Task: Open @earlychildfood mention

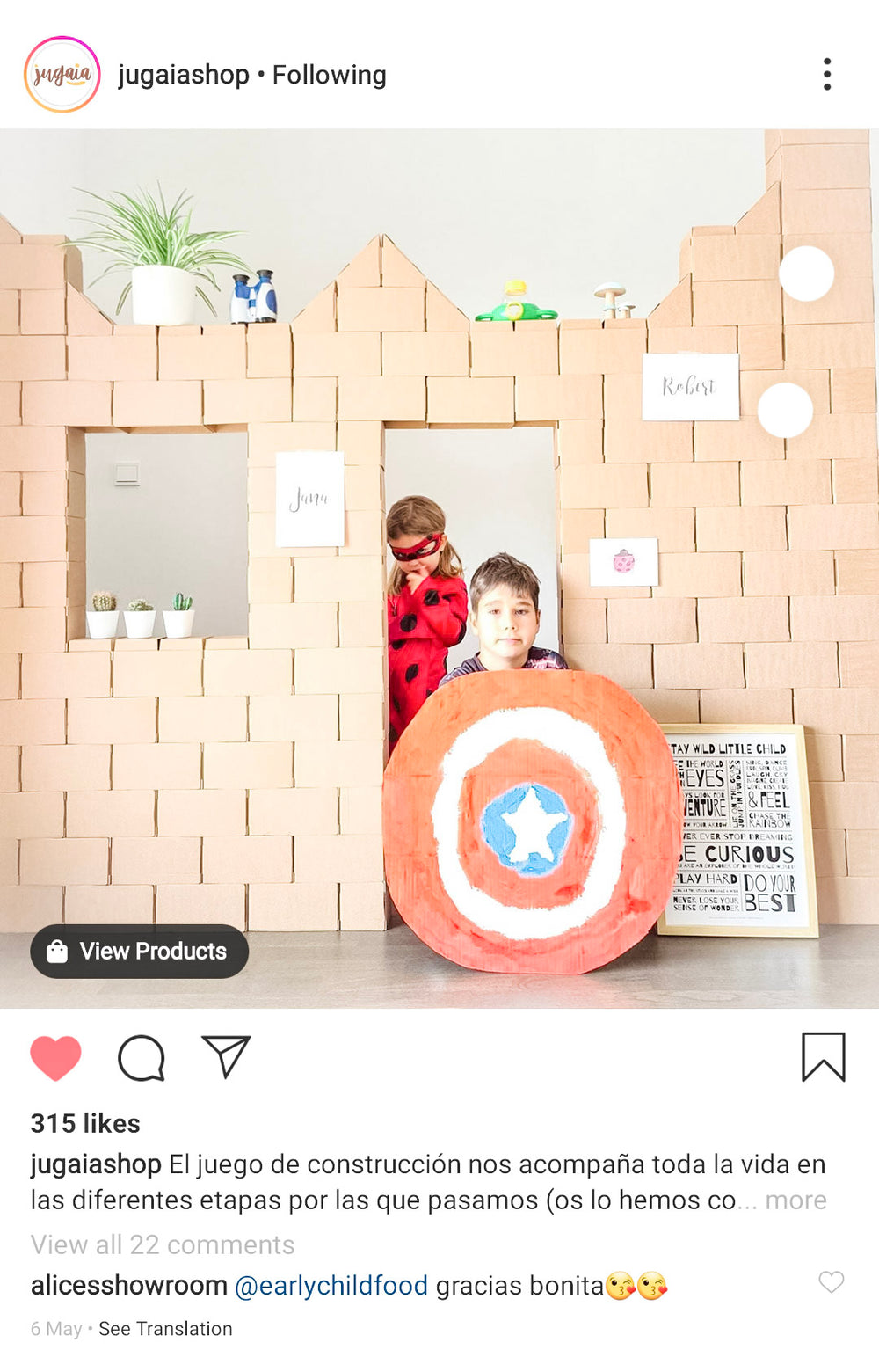Action: tap(331, 1286)
